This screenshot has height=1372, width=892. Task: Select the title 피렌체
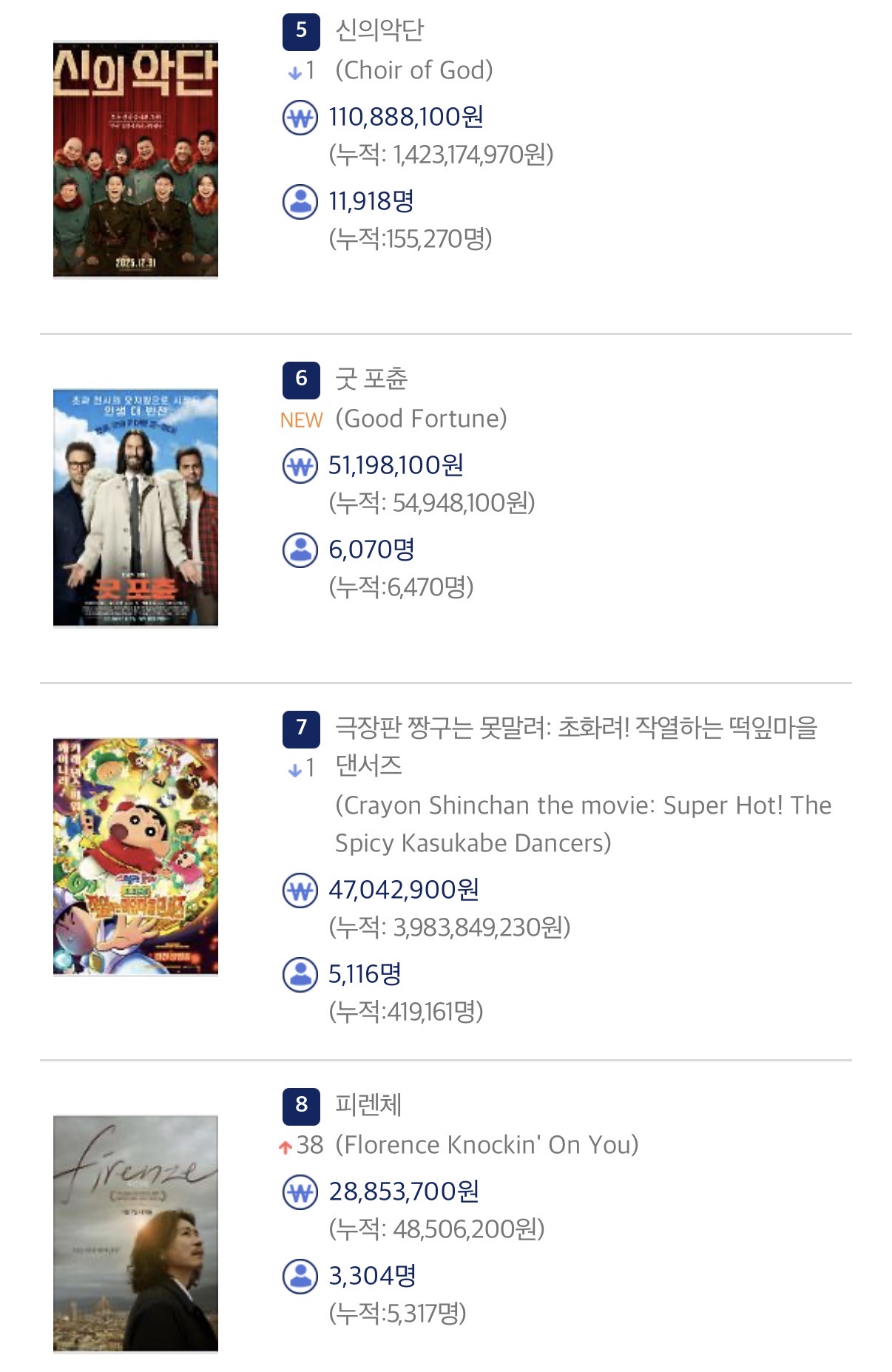(368, 1104)
